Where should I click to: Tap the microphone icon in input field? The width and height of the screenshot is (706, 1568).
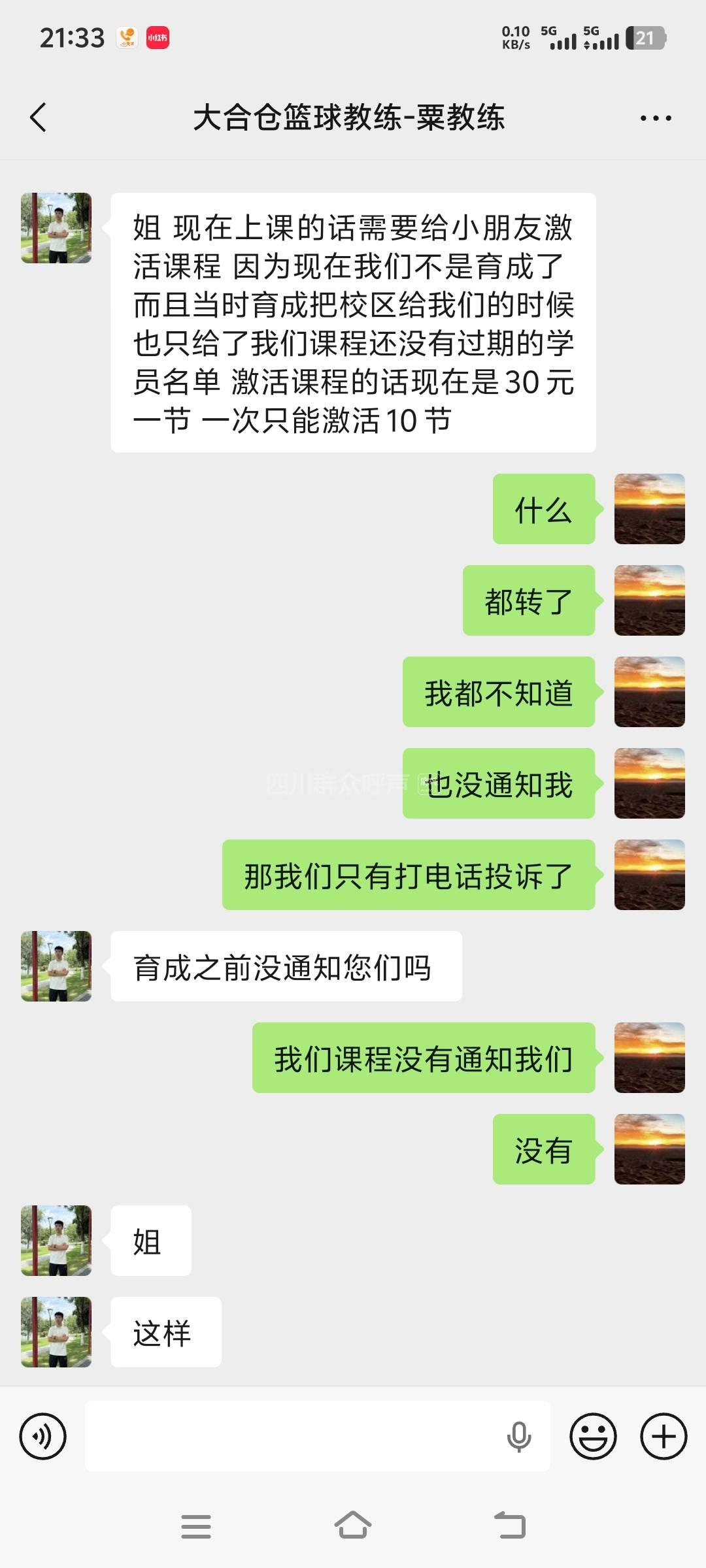[519, 1436]
